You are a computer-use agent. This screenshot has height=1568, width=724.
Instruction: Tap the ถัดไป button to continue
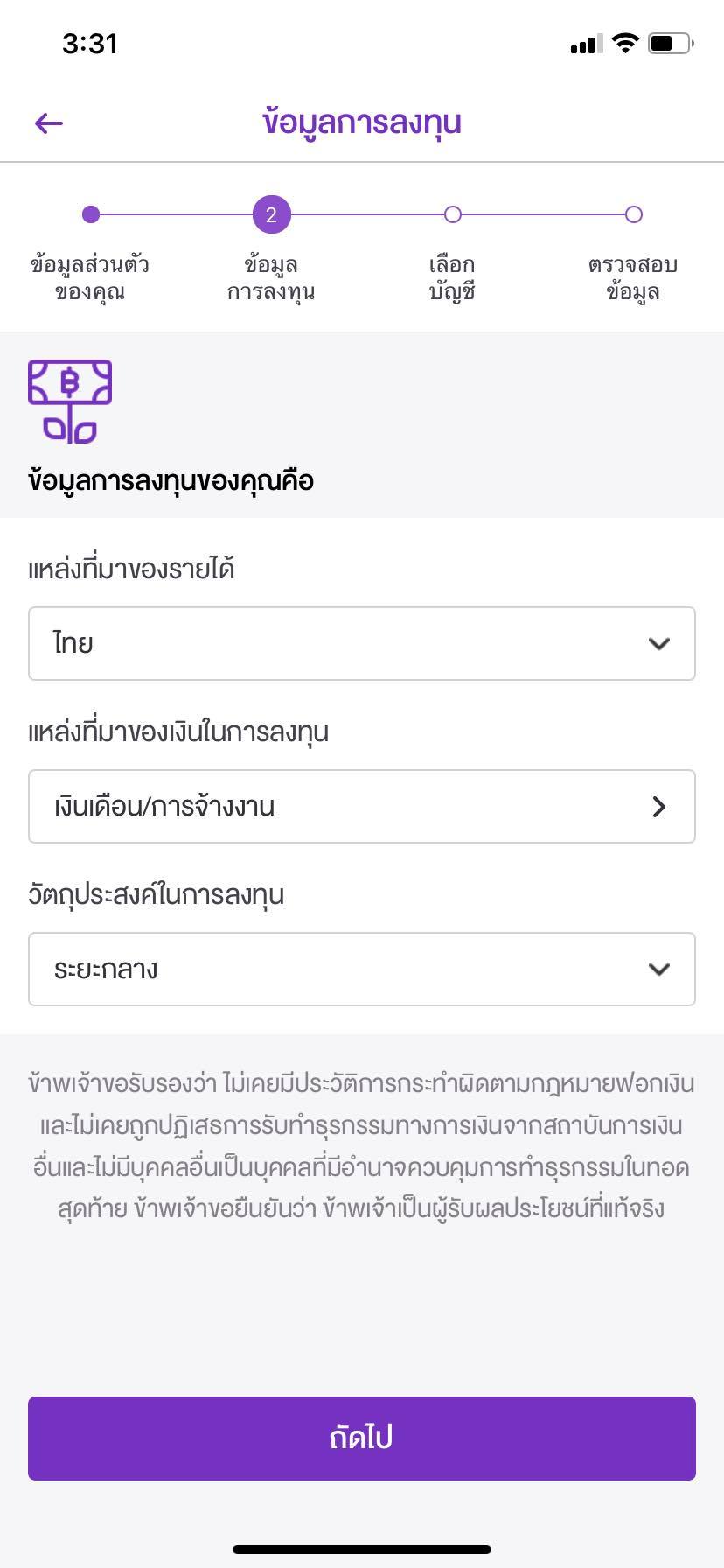tap(362, 1438)
